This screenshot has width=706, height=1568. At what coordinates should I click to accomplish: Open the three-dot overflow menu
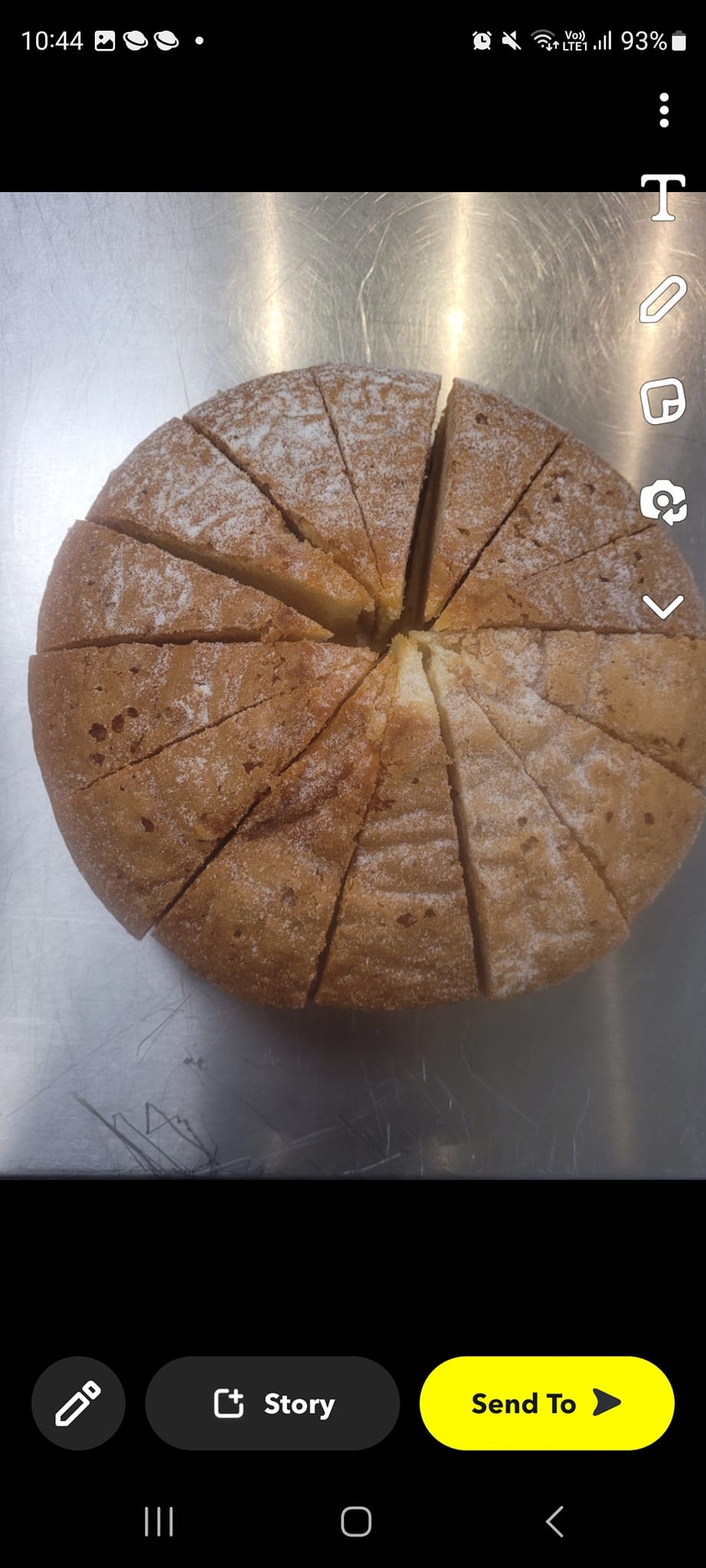point(664,110)
